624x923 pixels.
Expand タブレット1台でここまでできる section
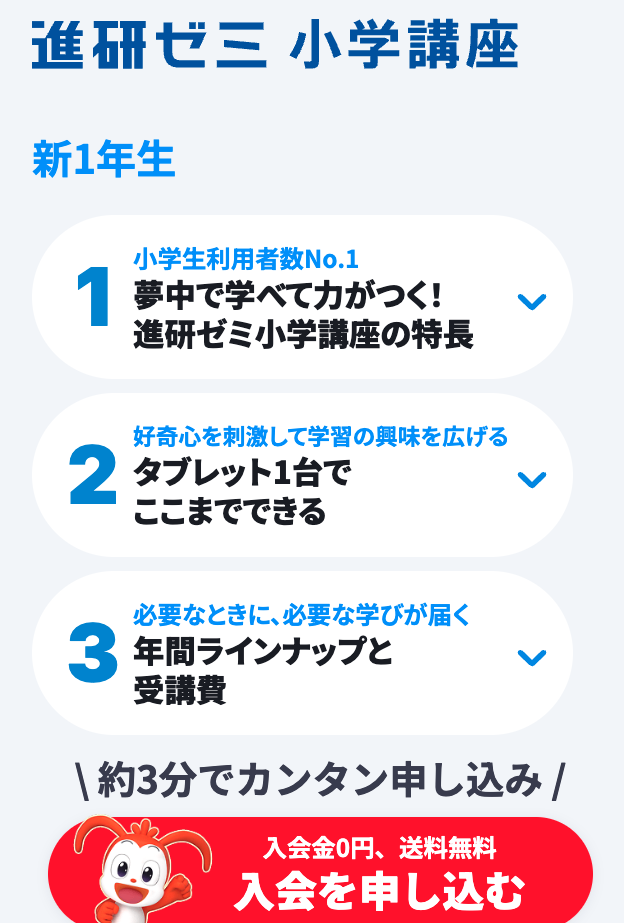pyautogui.click(x=531, y=479)
